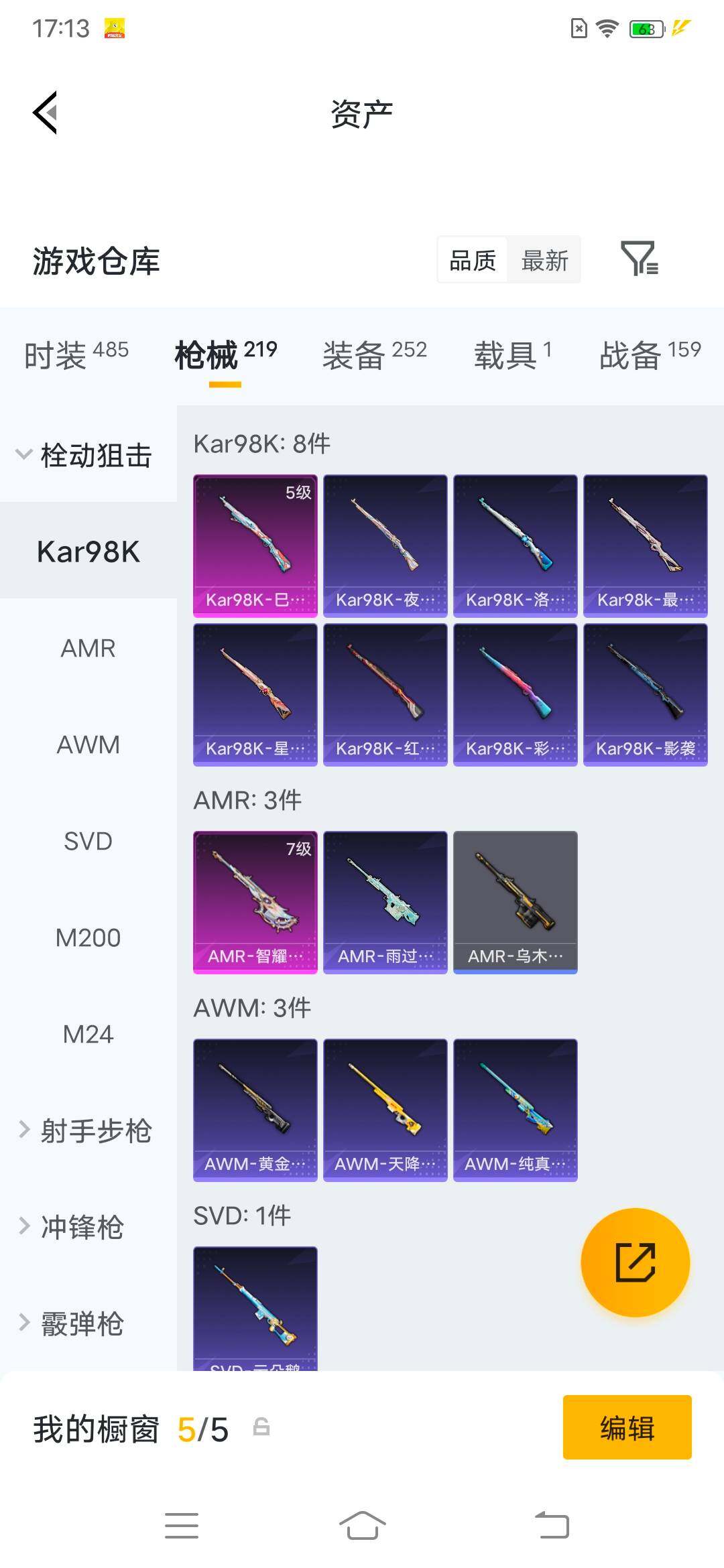Tap the orange share floating button
This screenshot has height=1568, width=724.
pyautogui.click(x=635, y=1262)
